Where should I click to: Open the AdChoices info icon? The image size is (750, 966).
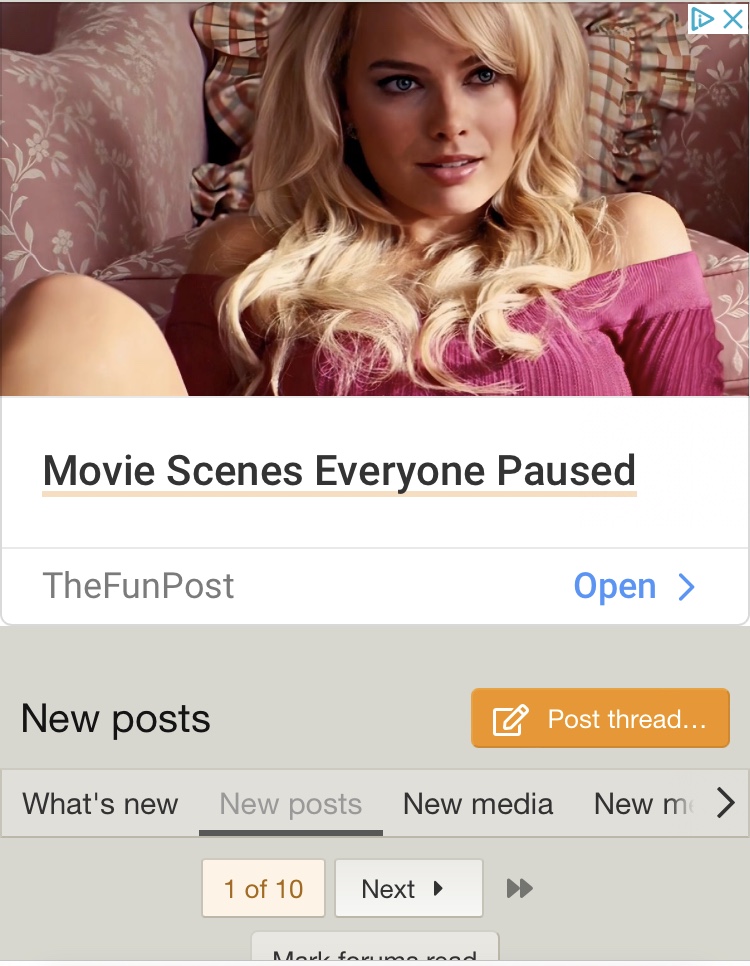pos(703,19)
